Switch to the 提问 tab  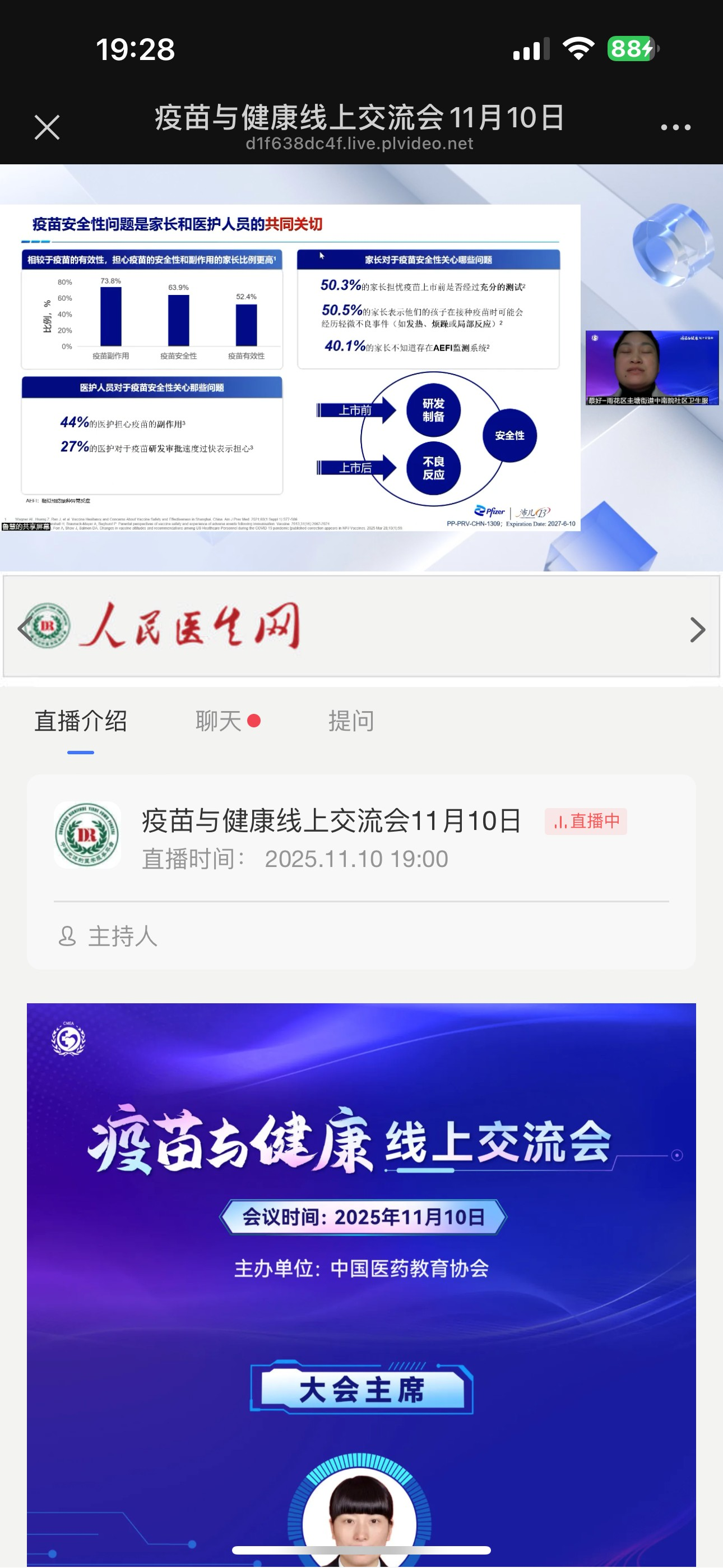tap(351, 721)
